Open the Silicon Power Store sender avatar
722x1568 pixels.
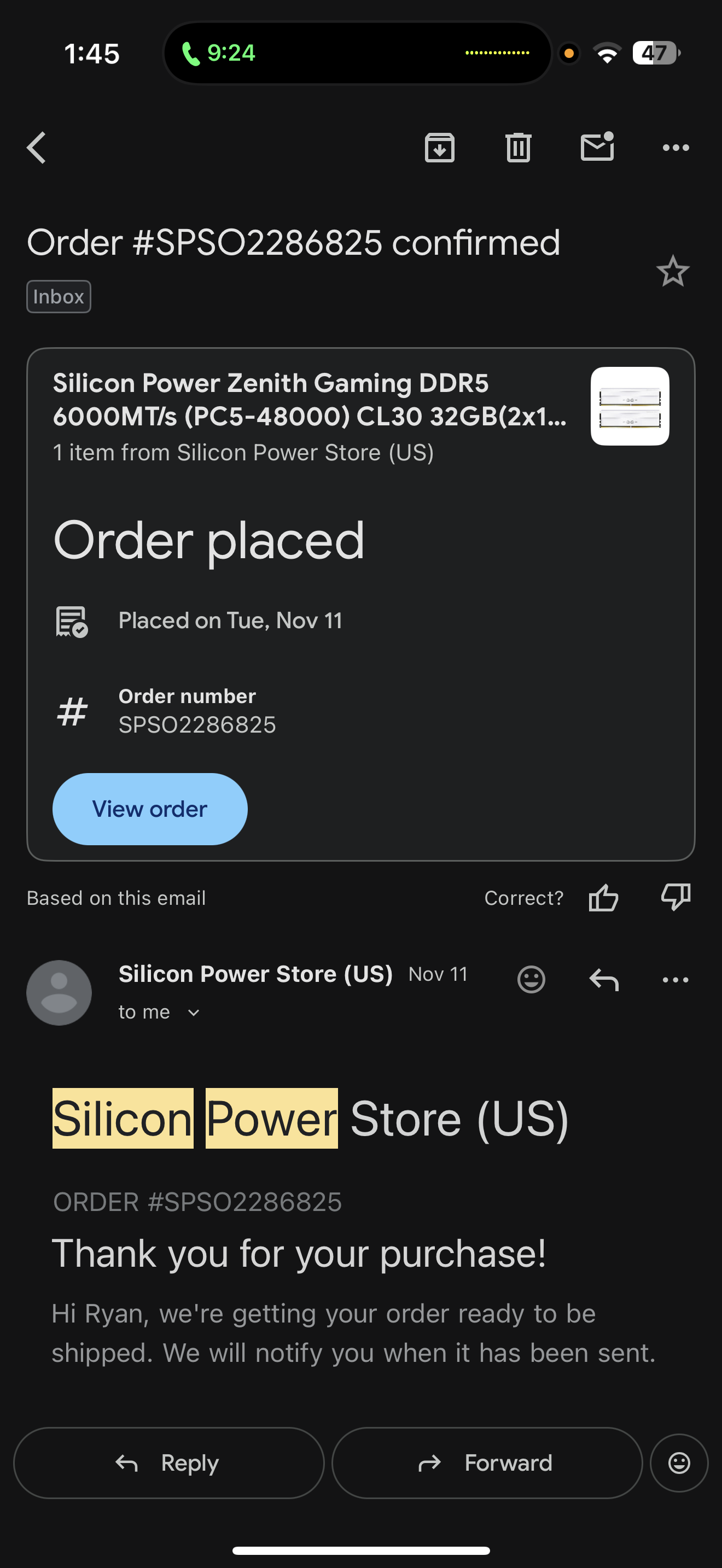click(59, 992)
